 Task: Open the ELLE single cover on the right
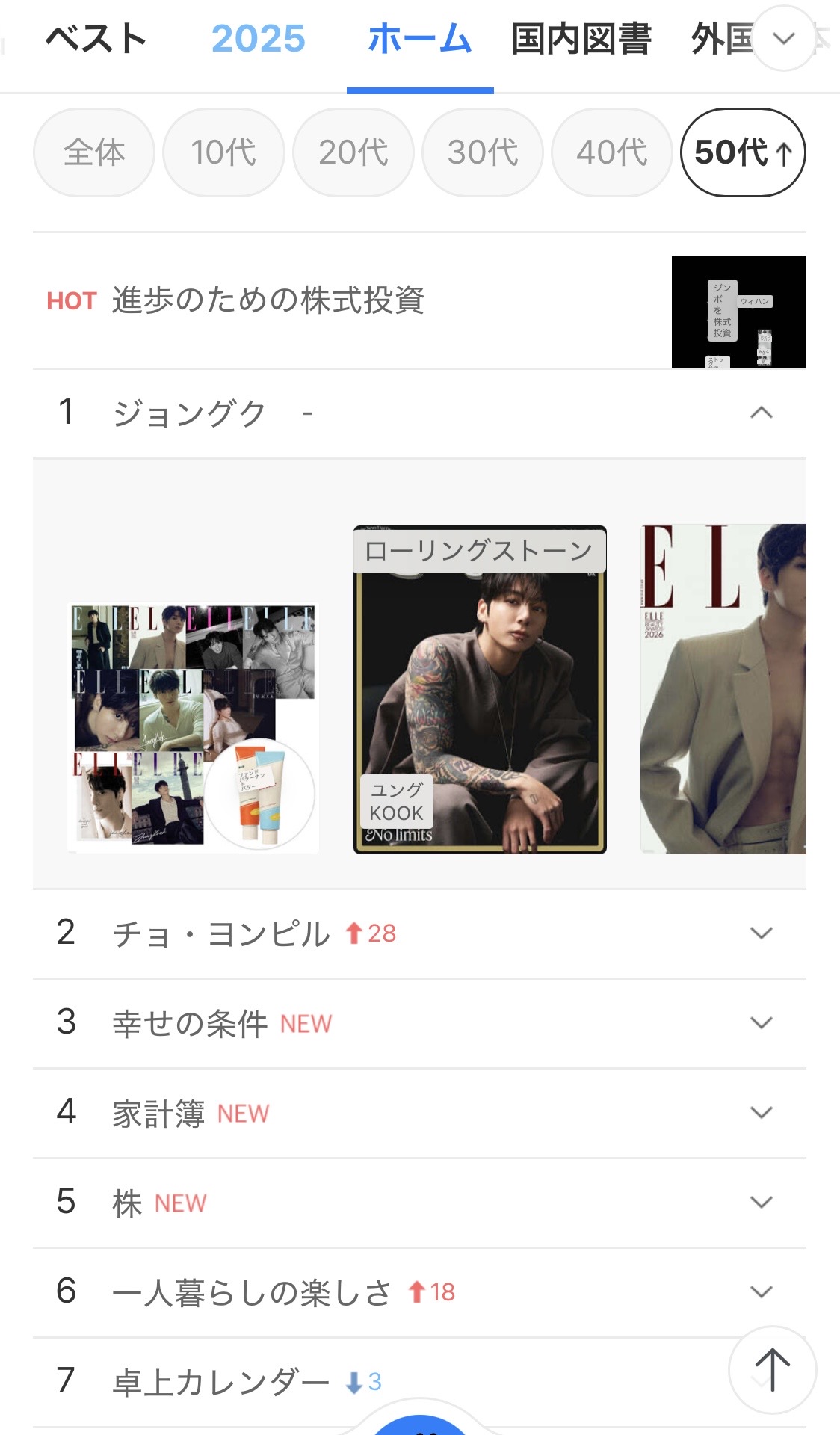point(723,689)
